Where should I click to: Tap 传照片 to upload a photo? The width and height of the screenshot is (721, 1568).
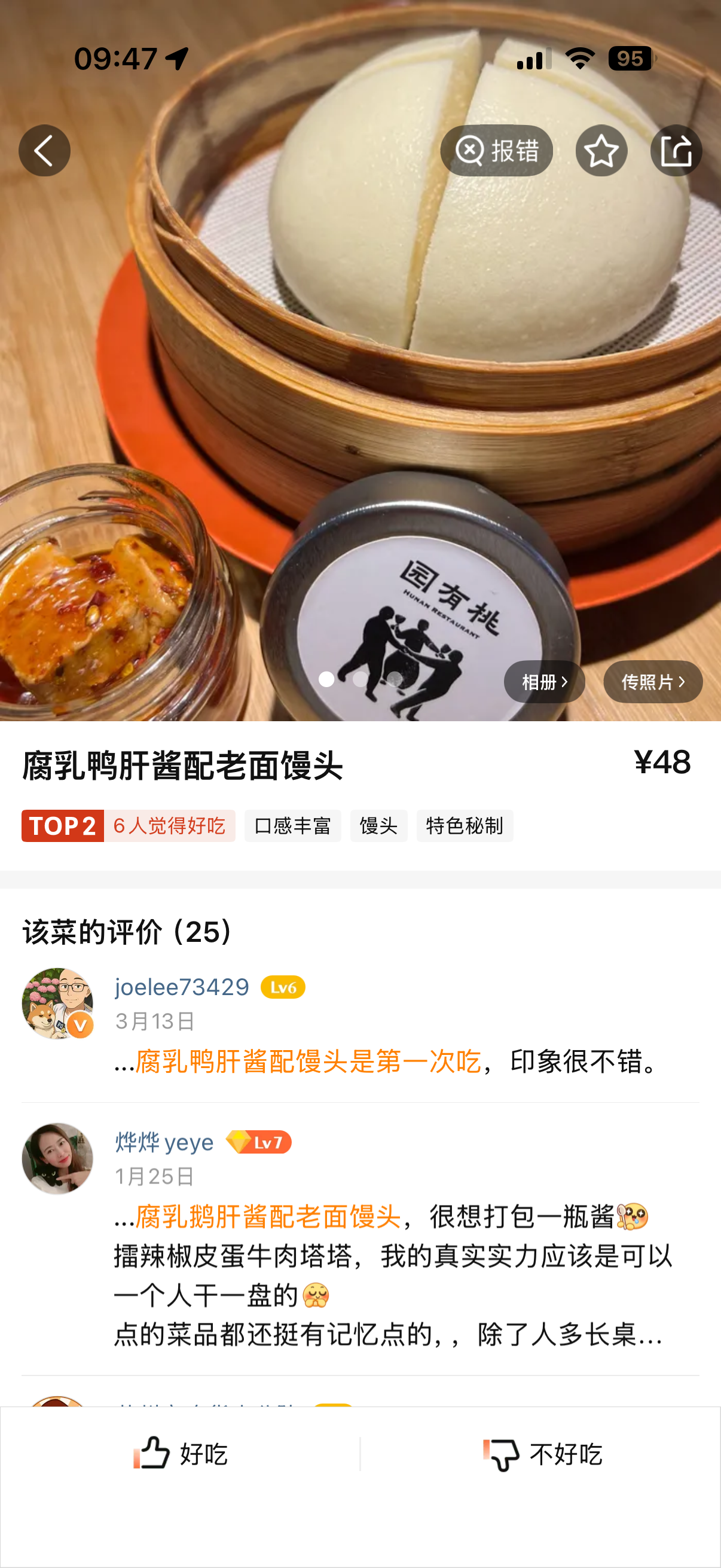click(x=652, y=682)
